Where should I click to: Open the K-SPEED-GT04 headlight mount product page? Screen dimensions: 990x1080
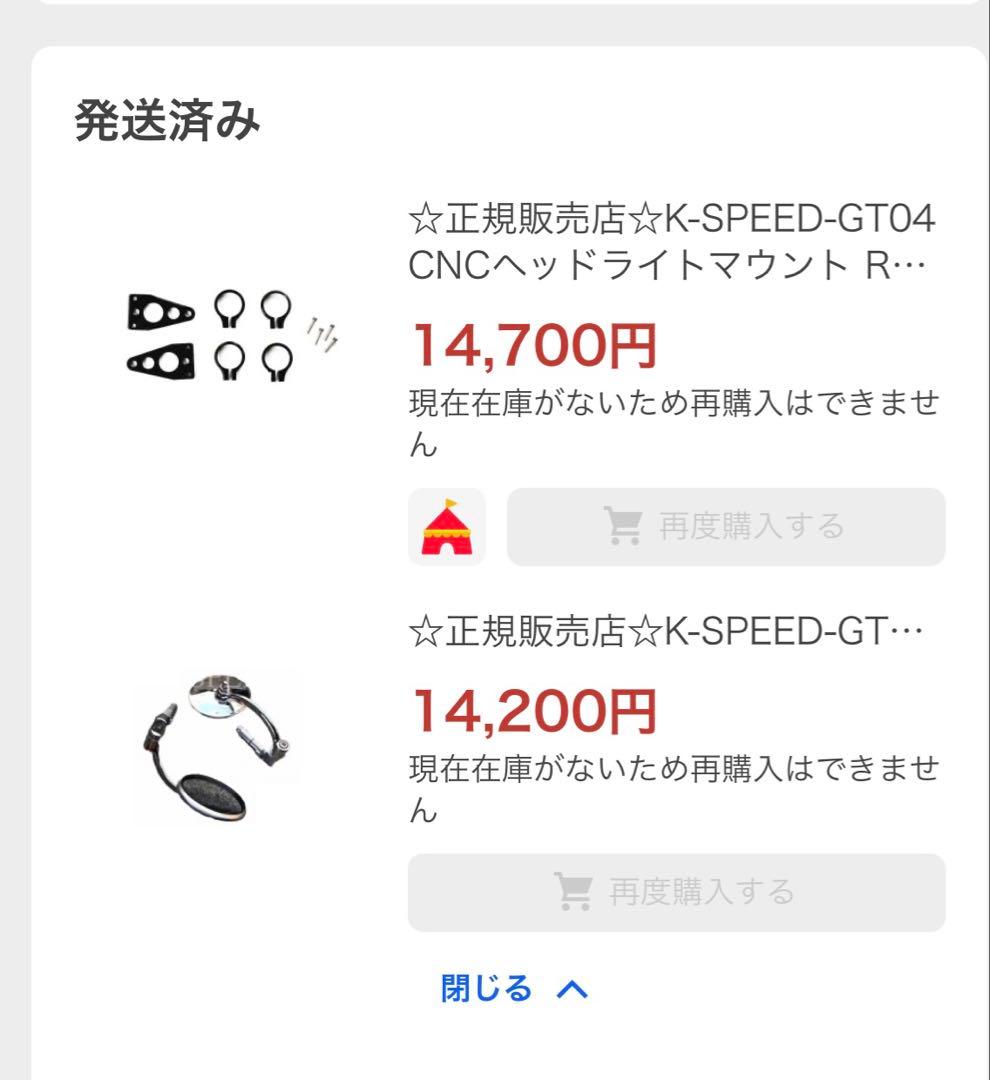tap(670, 240)
